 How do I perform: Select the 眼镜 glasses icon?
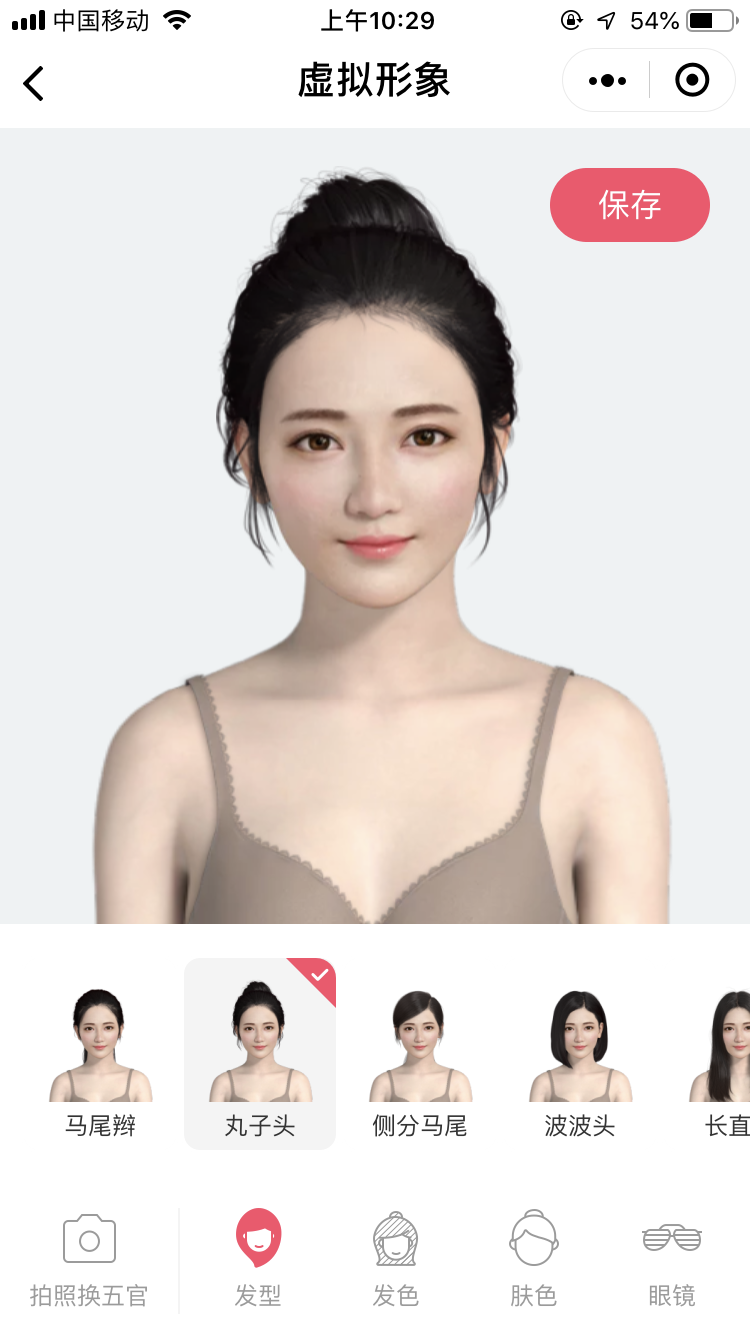click(x=672, y=1238)
